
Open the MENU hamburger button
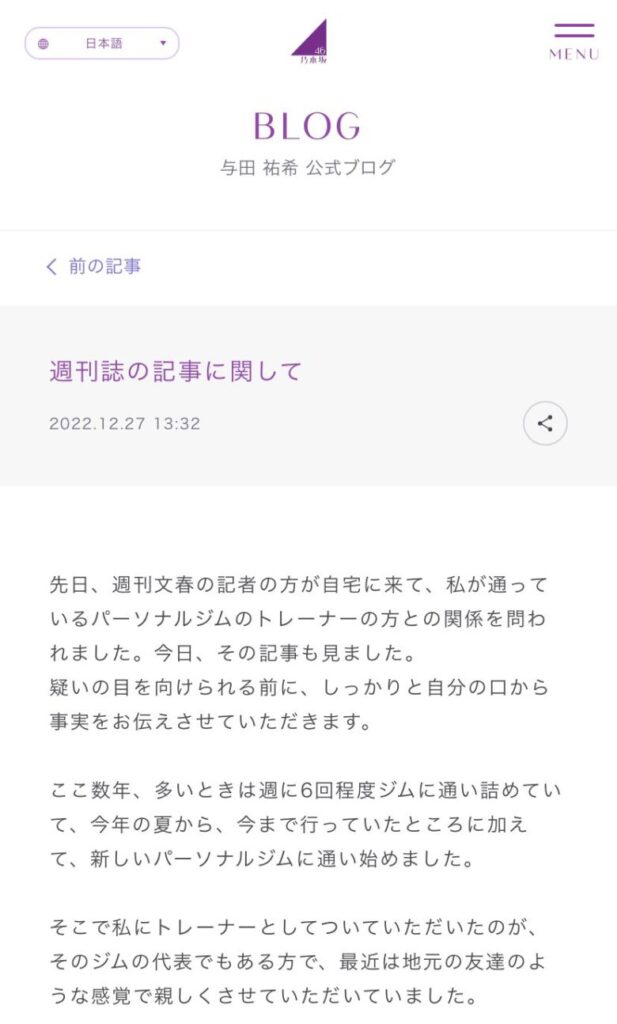tap(574, 41)
